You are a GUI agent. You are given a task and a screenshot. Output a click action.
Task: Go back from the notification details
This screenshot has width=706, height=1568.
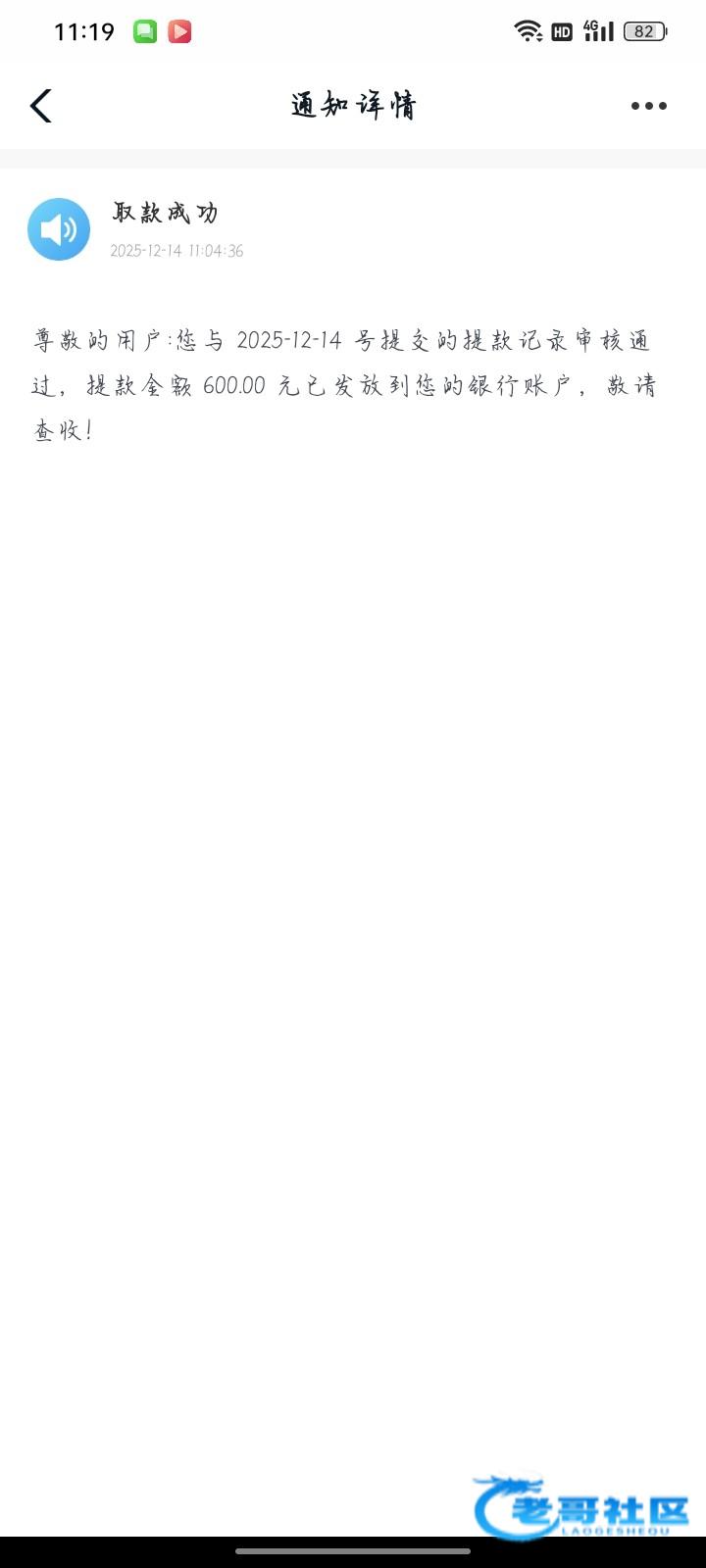point(41,106)
